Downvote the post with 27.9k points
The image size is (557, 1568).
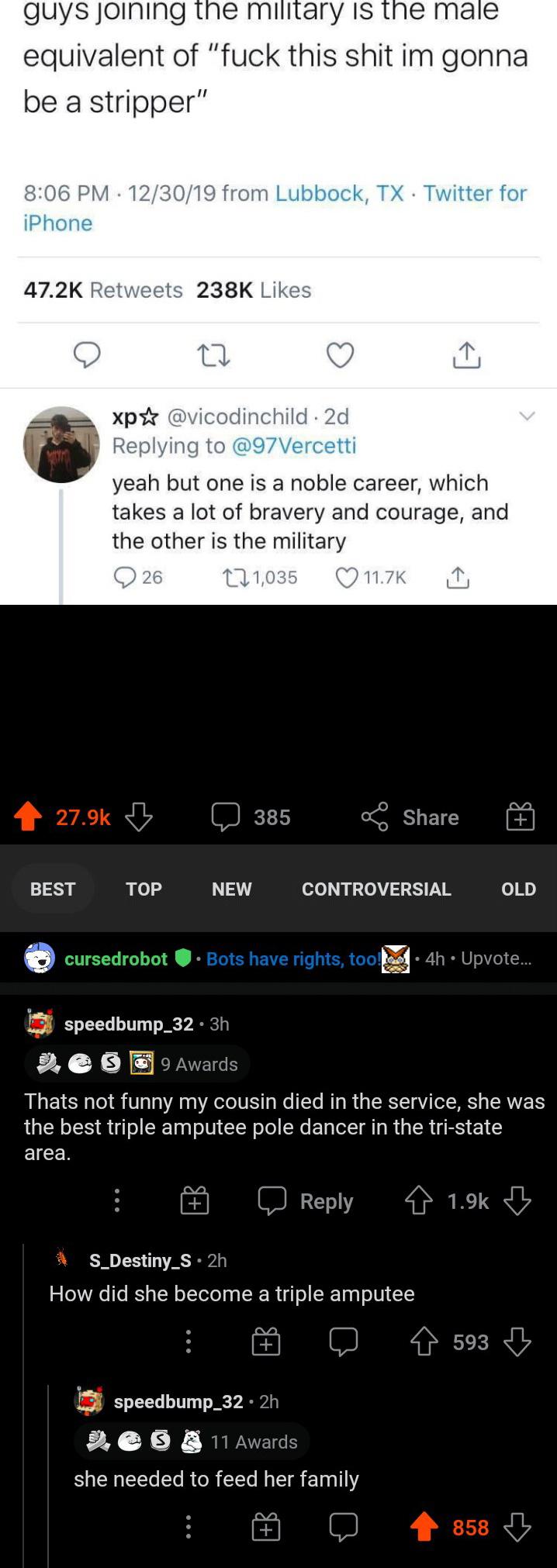point(139,817)
